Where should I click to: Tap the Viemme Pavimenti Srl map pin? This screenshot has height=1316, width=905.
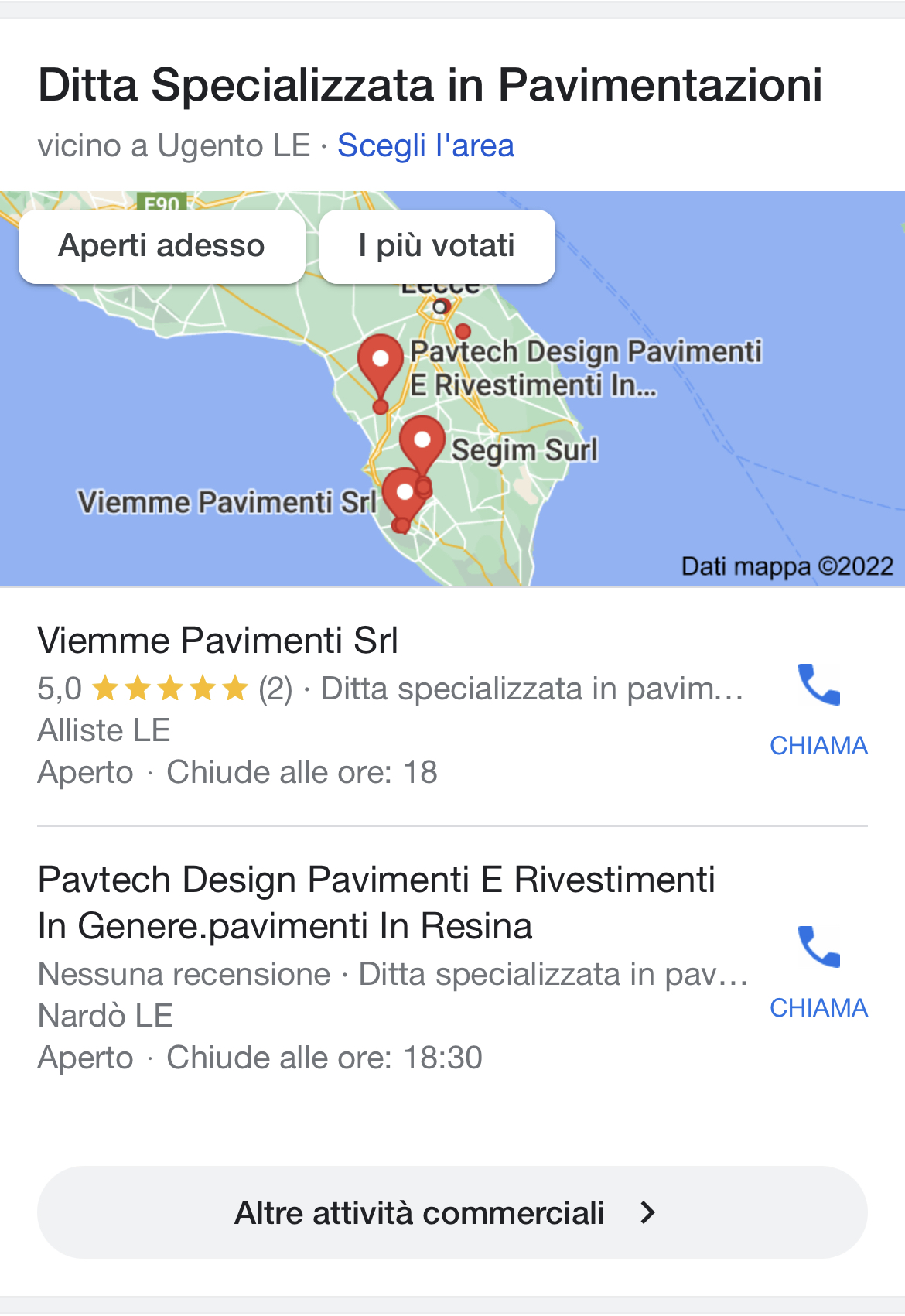point(404,494)
